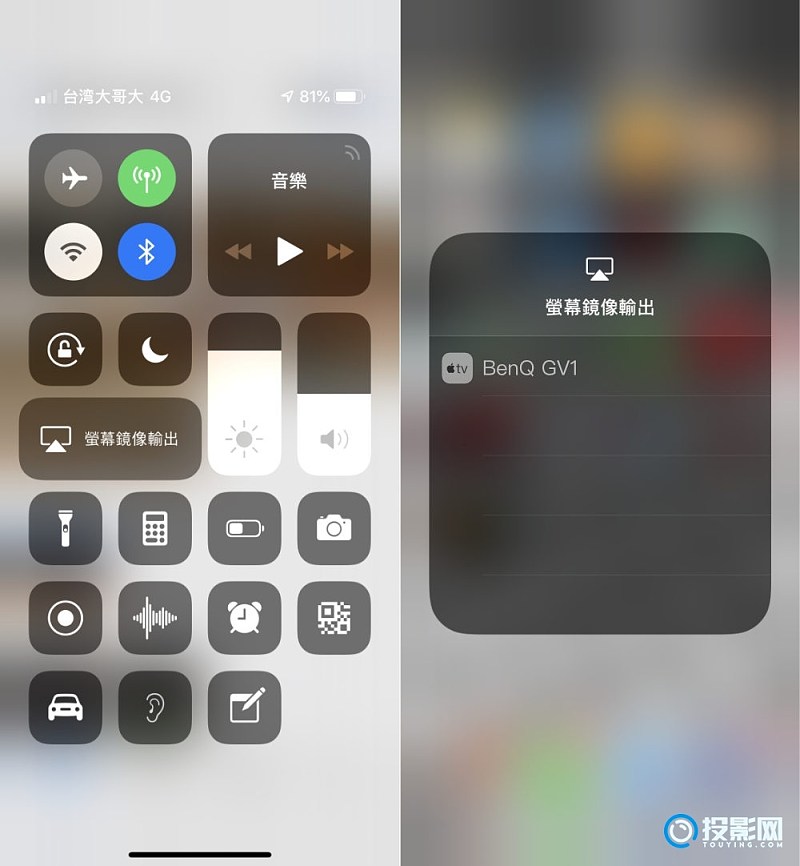
Task: Play music in the 音樂 widget
Action: point(289,251)
